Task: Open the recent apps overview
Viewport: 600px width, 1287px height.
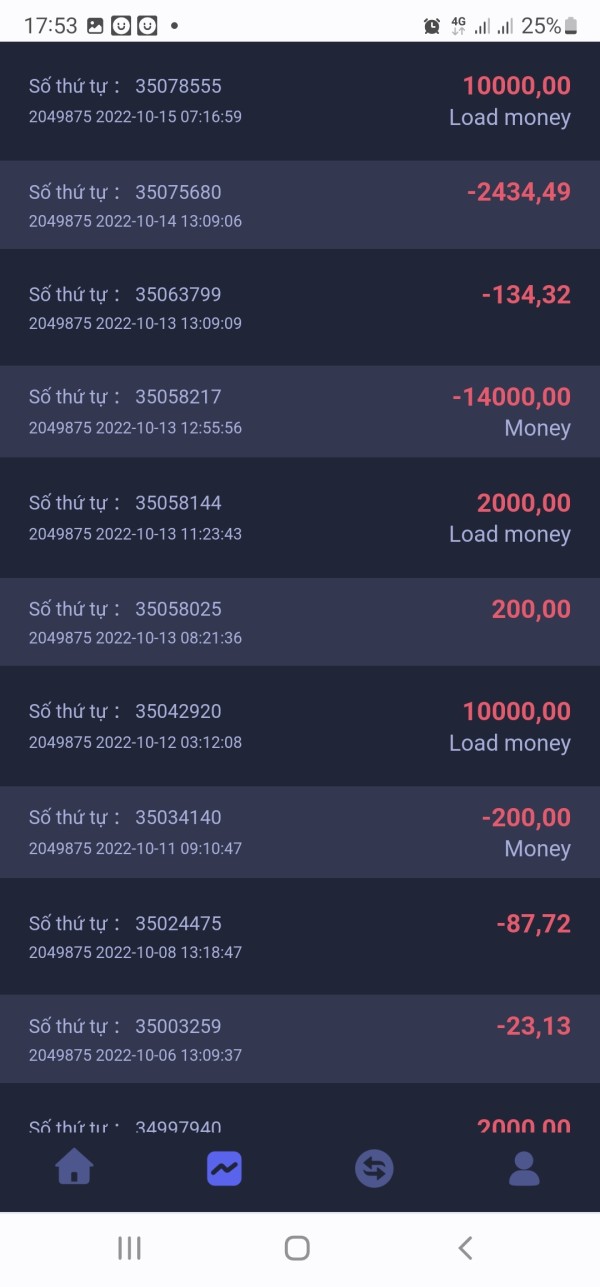Action: 129,1247
